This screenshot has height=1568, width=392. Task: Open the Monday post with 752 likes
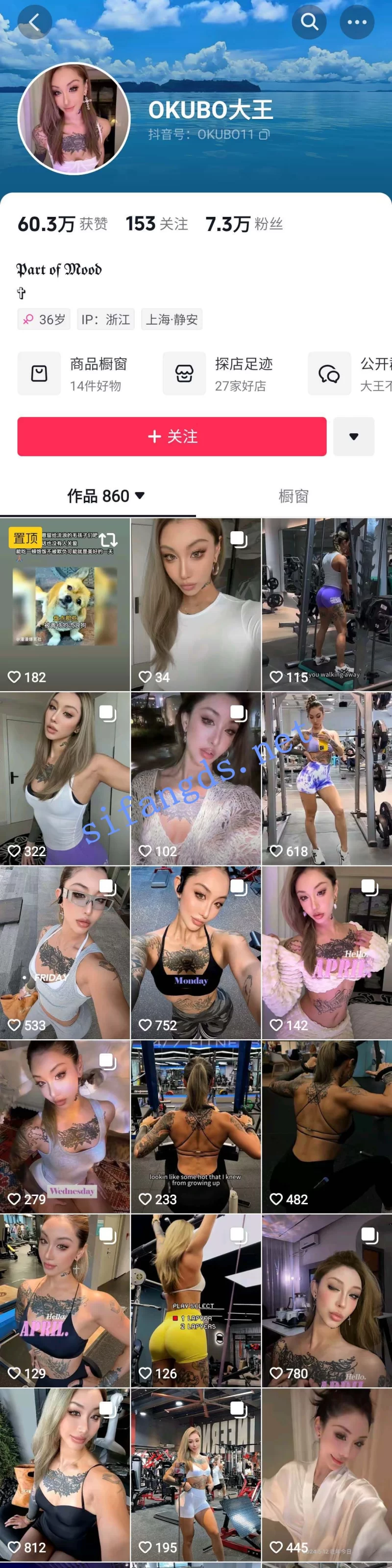(x=196, y=952)
